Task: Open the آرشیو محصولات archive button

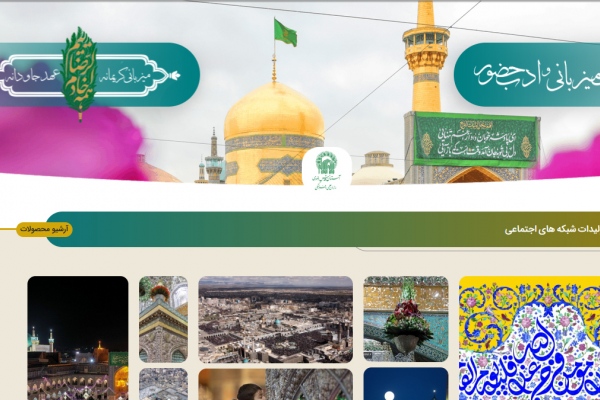Action: click(x=45, y=229)
